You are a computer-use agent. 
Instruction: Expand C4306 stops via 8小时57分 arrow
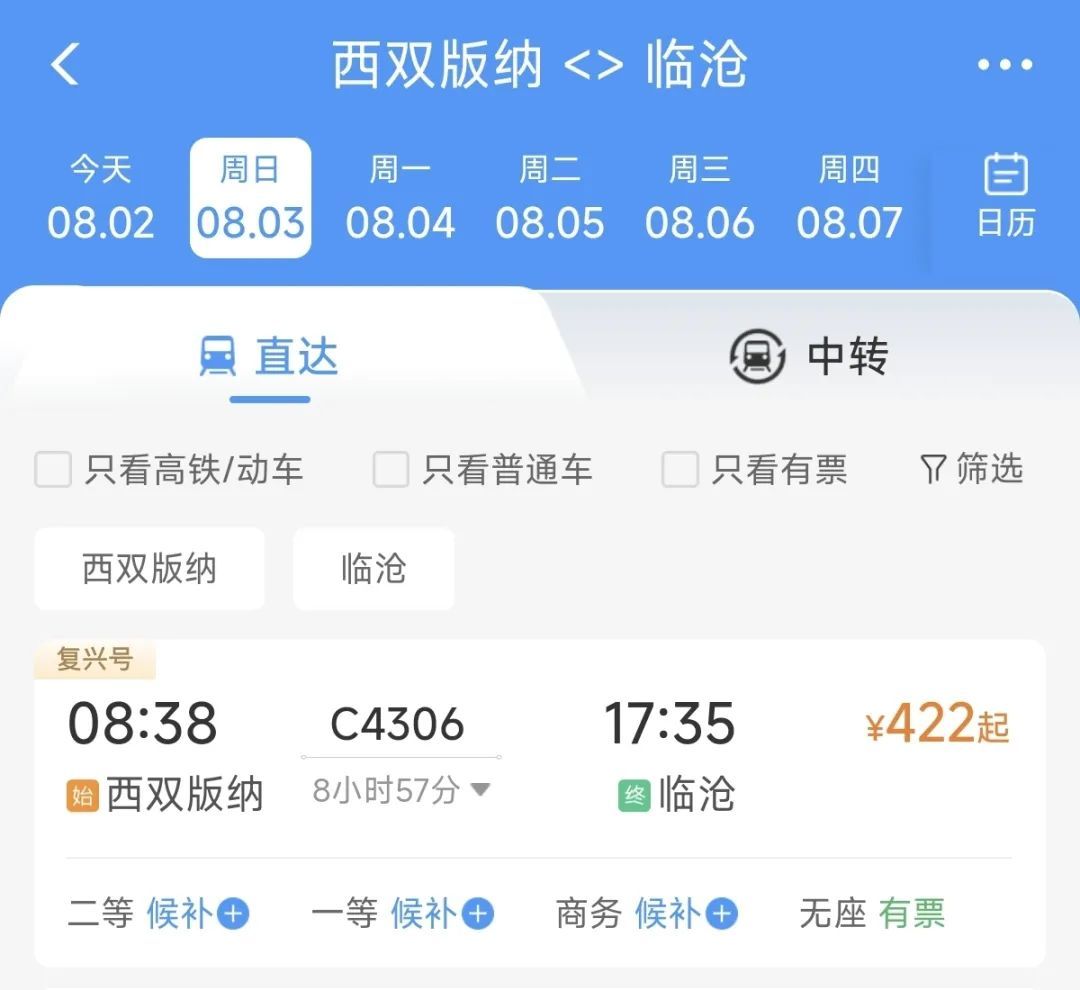(480, 790)
